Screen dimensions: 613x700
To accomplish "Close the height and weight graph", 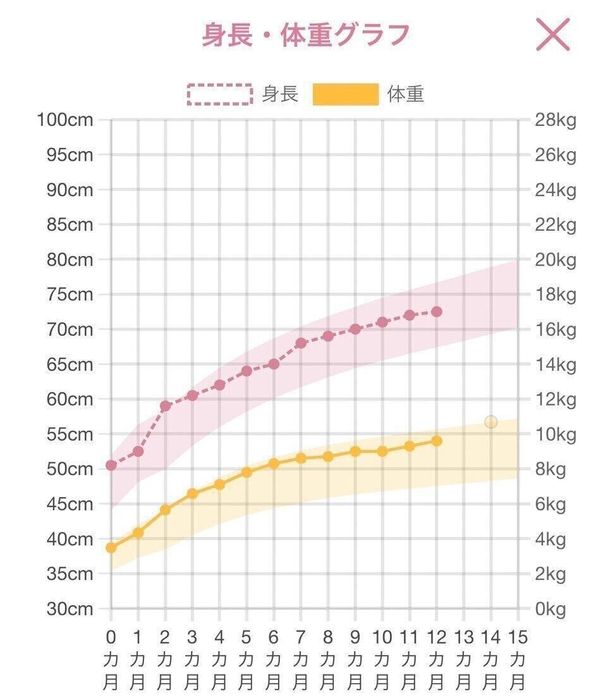I will (x=553, y=34).
